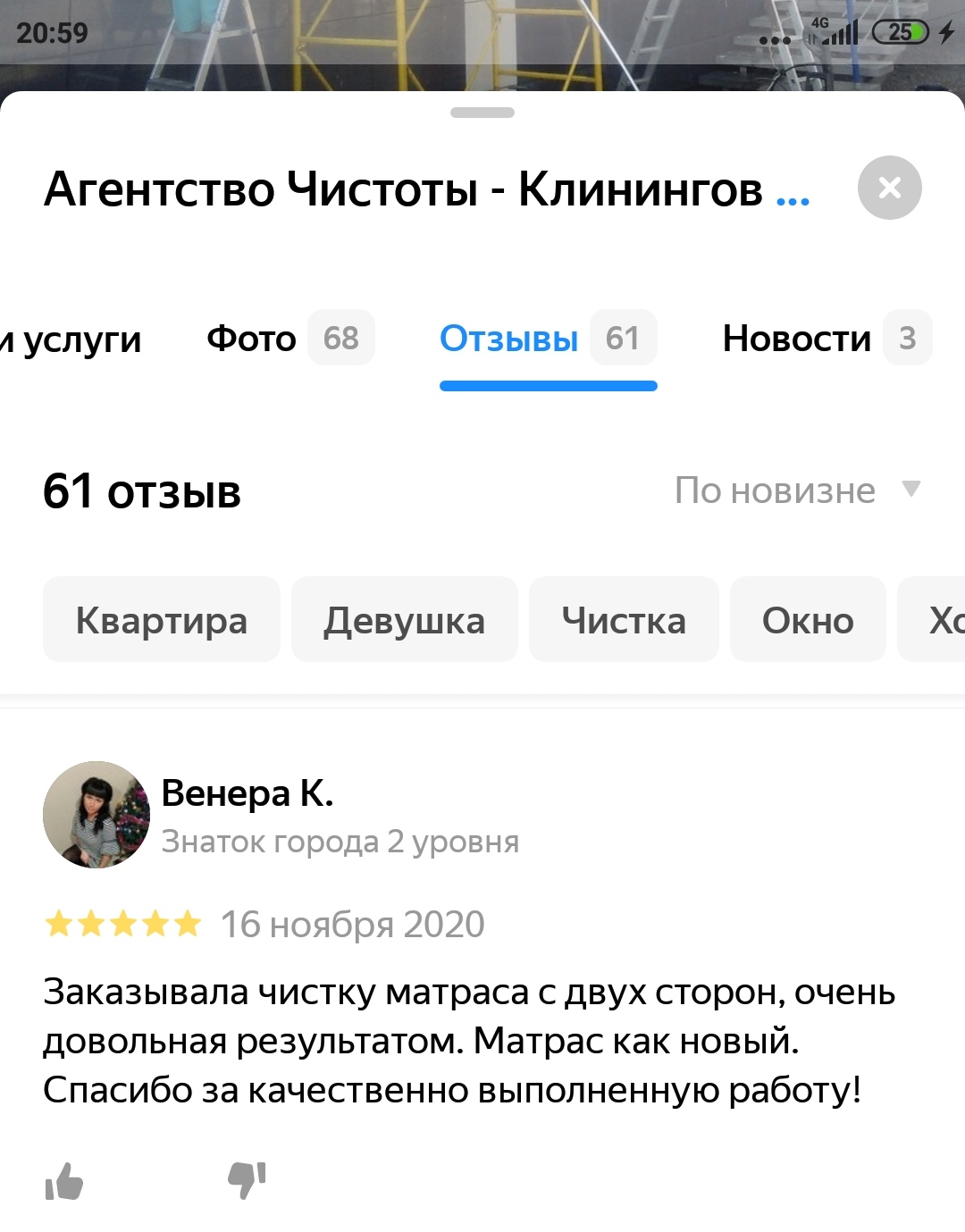Choose the Окно filter chip

click(x=808, y=620)
